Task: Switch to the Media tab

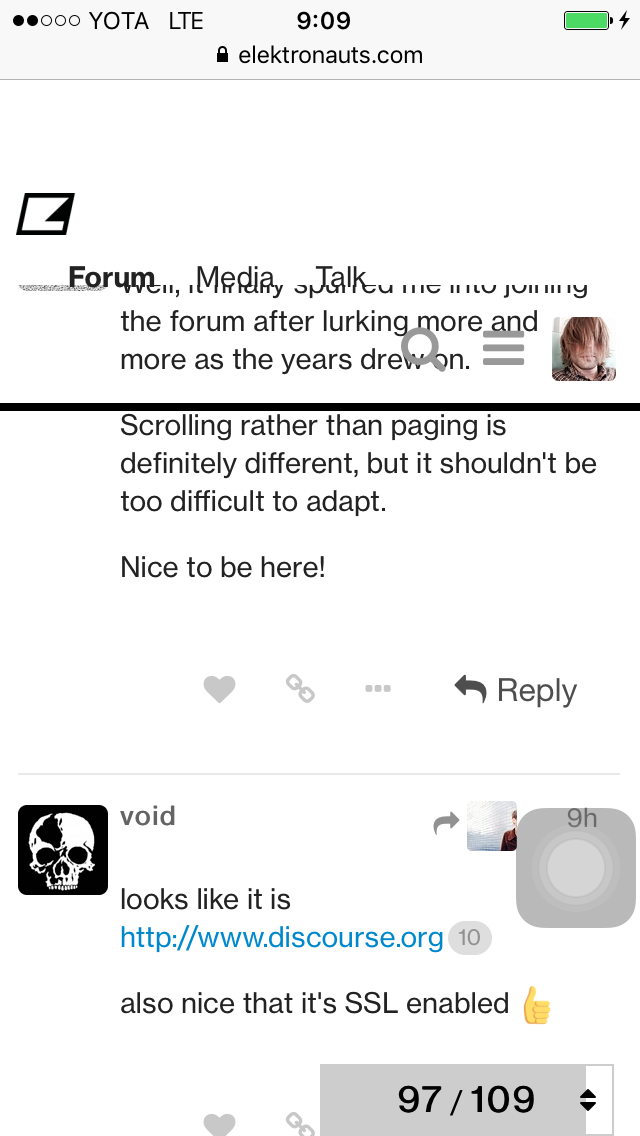Action: point(235,277)
